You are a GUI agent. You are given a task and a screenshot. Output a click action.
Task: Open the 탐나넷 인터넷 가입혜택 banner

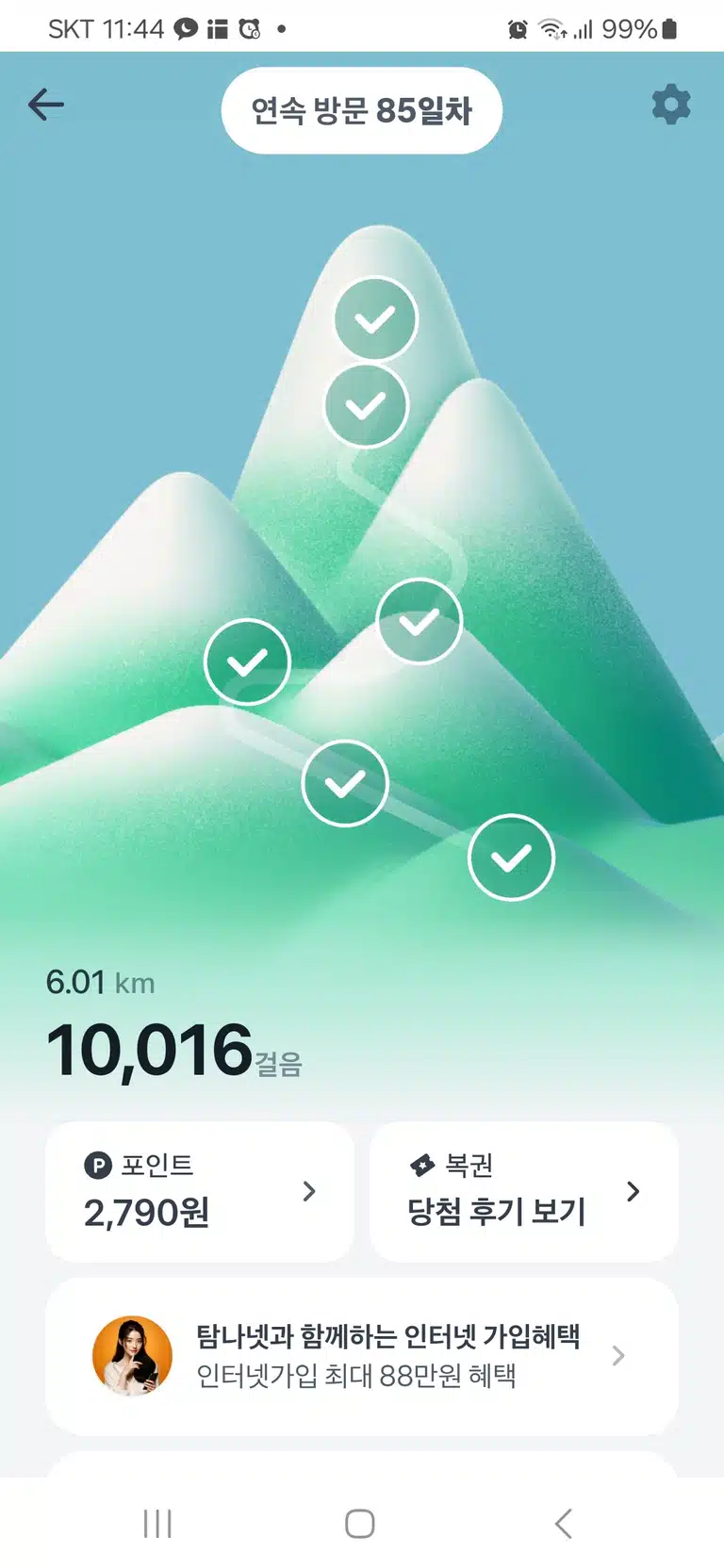click(362, 1356)
